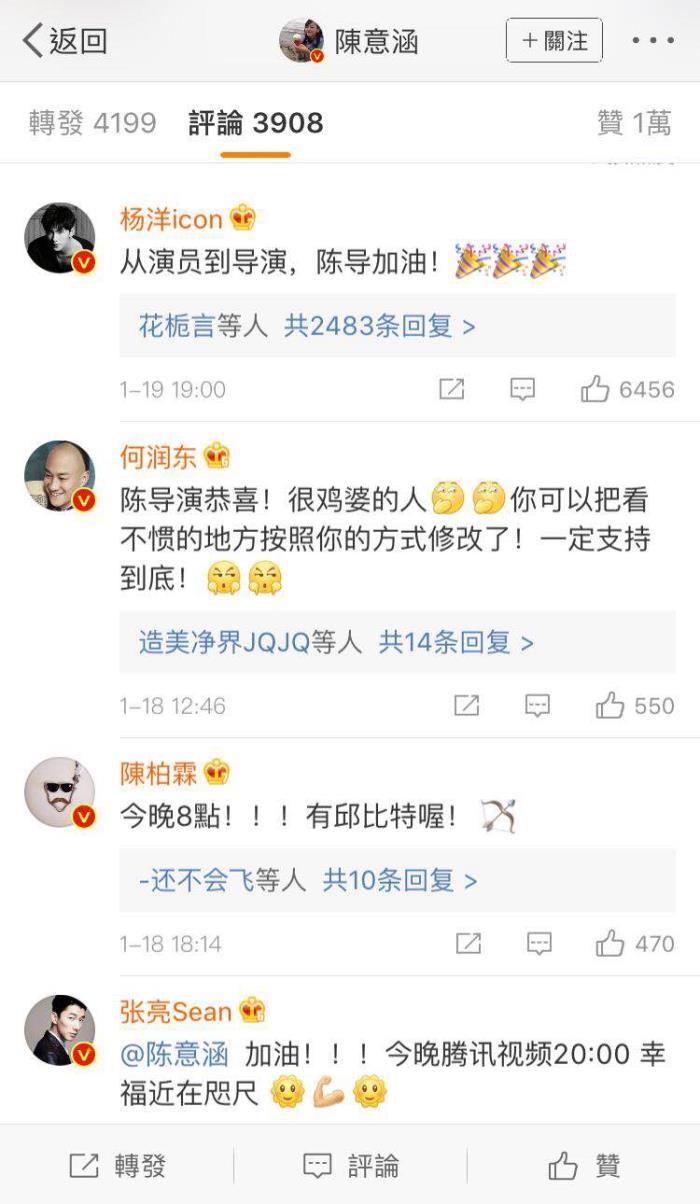
Task: Open 杨洋icon's profile name
Action: [x=170, y=217]
